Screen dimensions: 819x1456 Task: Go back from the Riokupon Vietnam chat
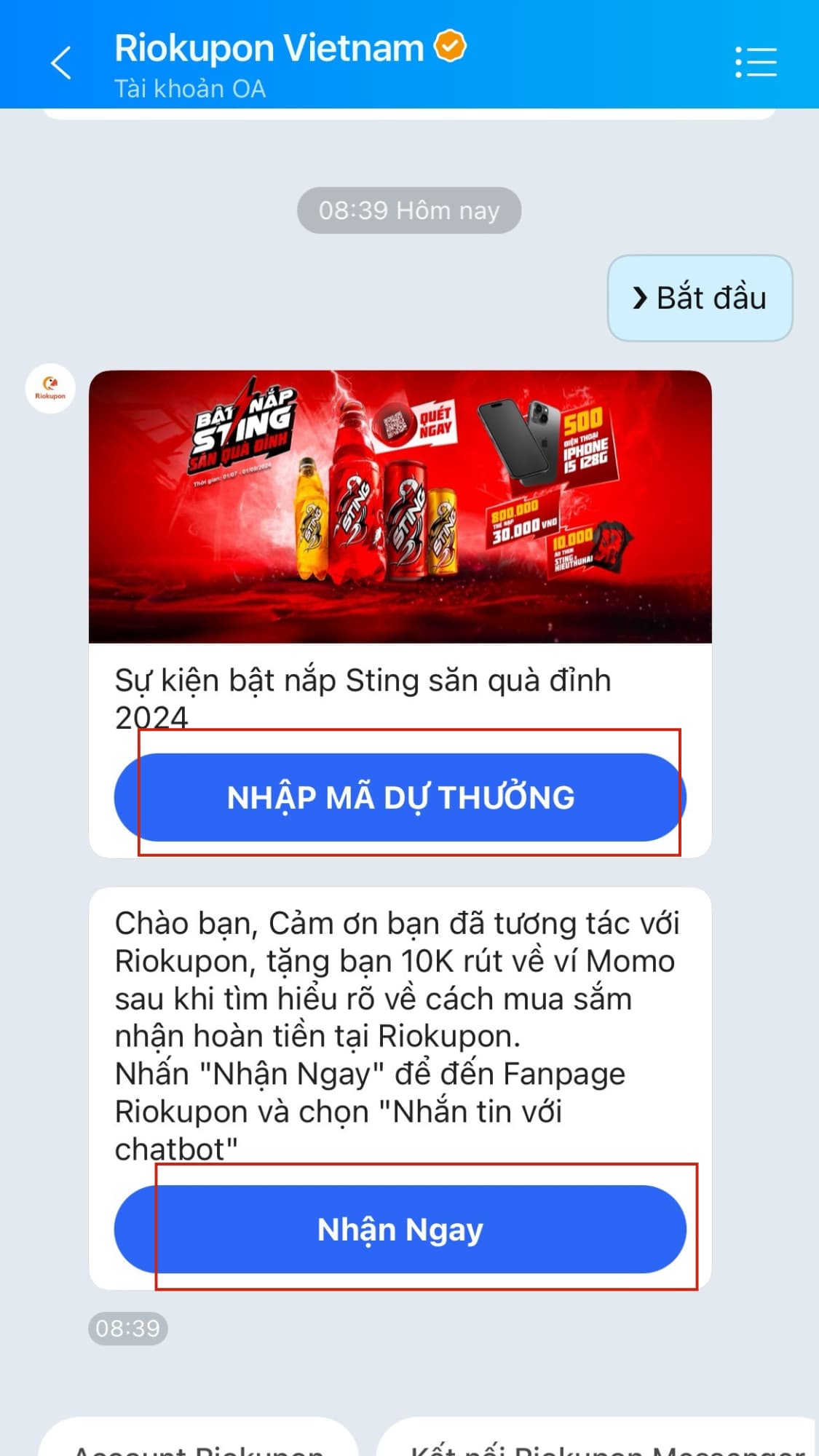(61, 63)
